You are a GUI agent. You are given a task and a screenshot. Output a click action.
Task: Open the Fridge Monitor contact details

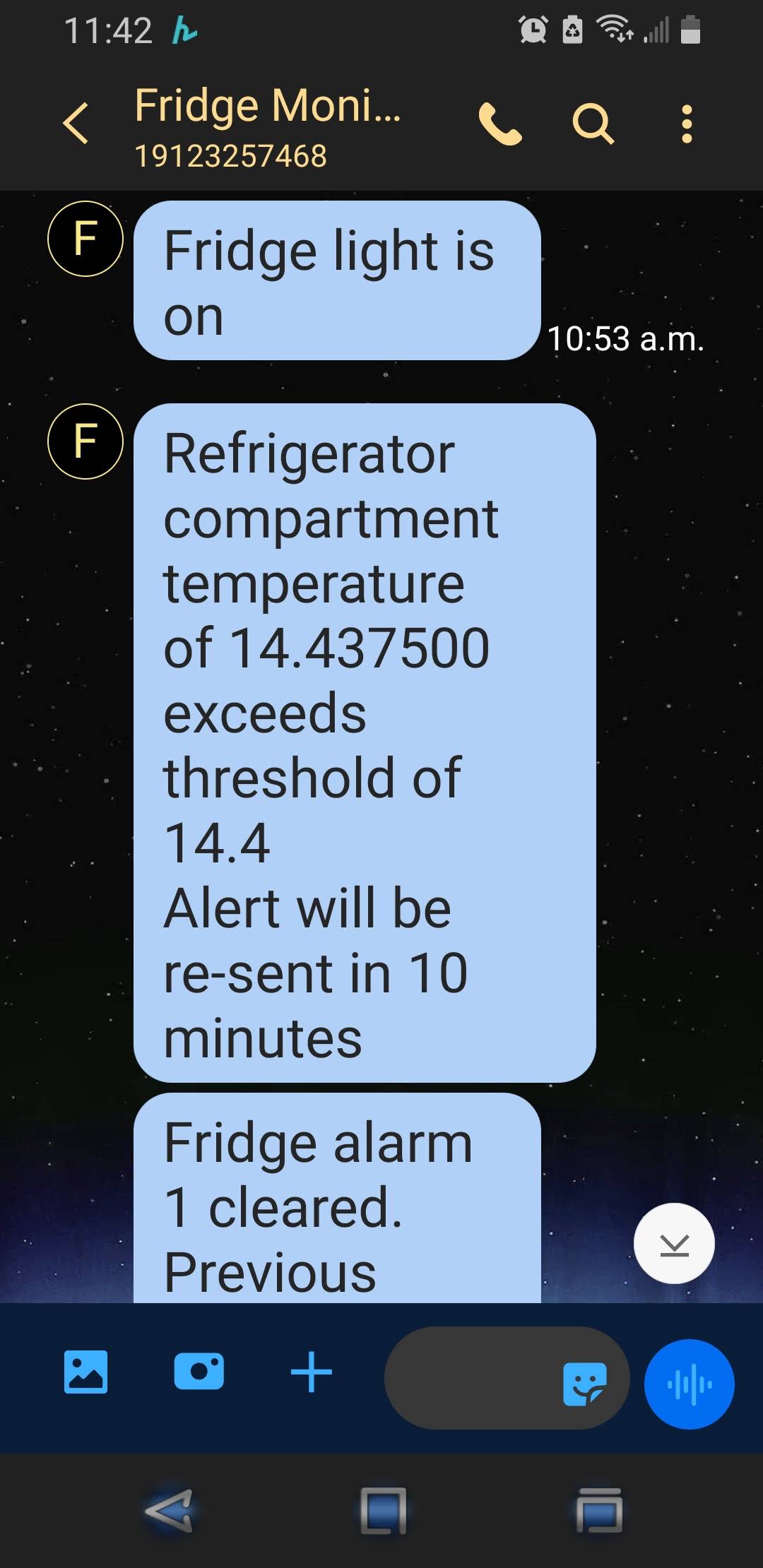[x=268, y=126]
